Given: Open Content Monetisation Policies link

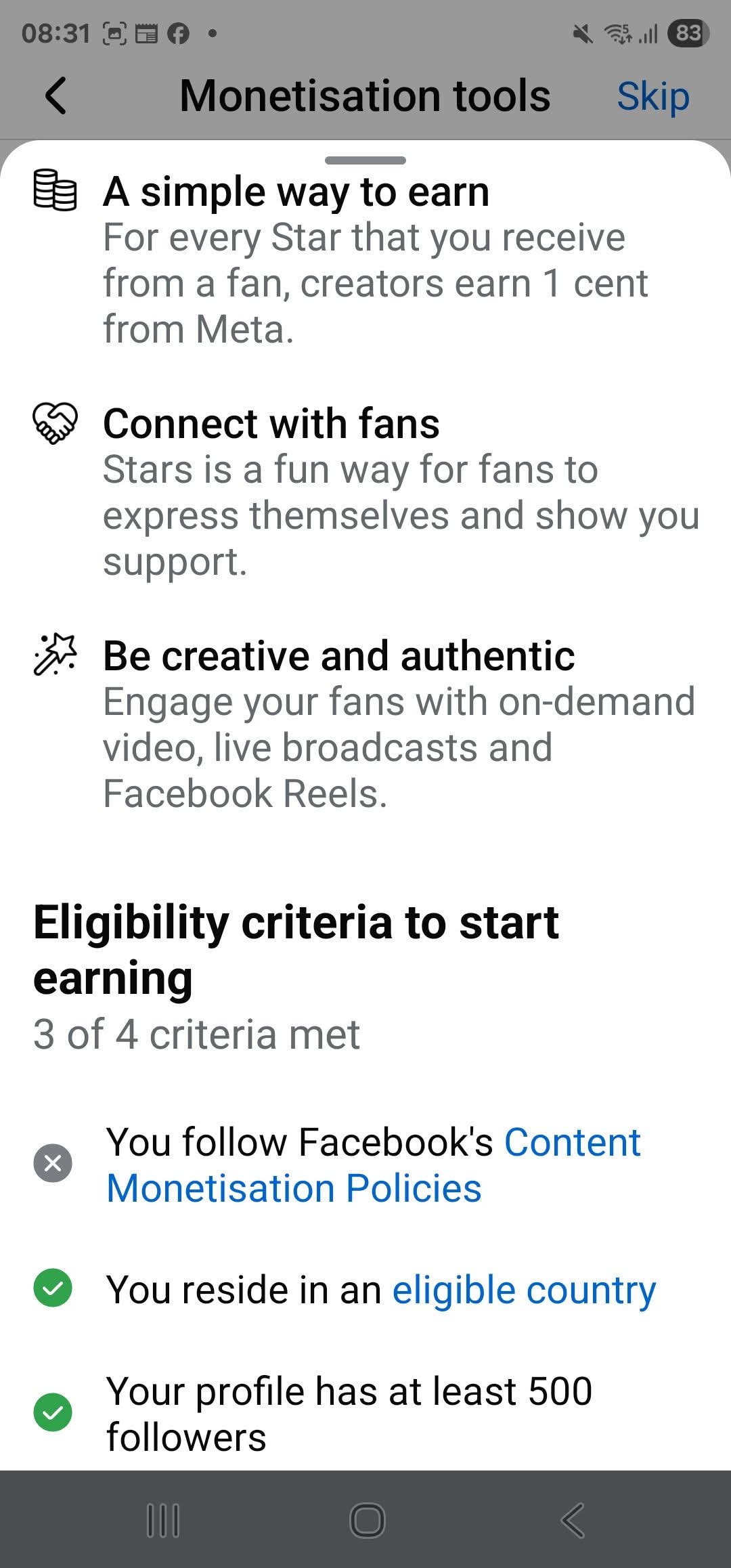Looking at the screenshot, I should [x=373, y=1165].
